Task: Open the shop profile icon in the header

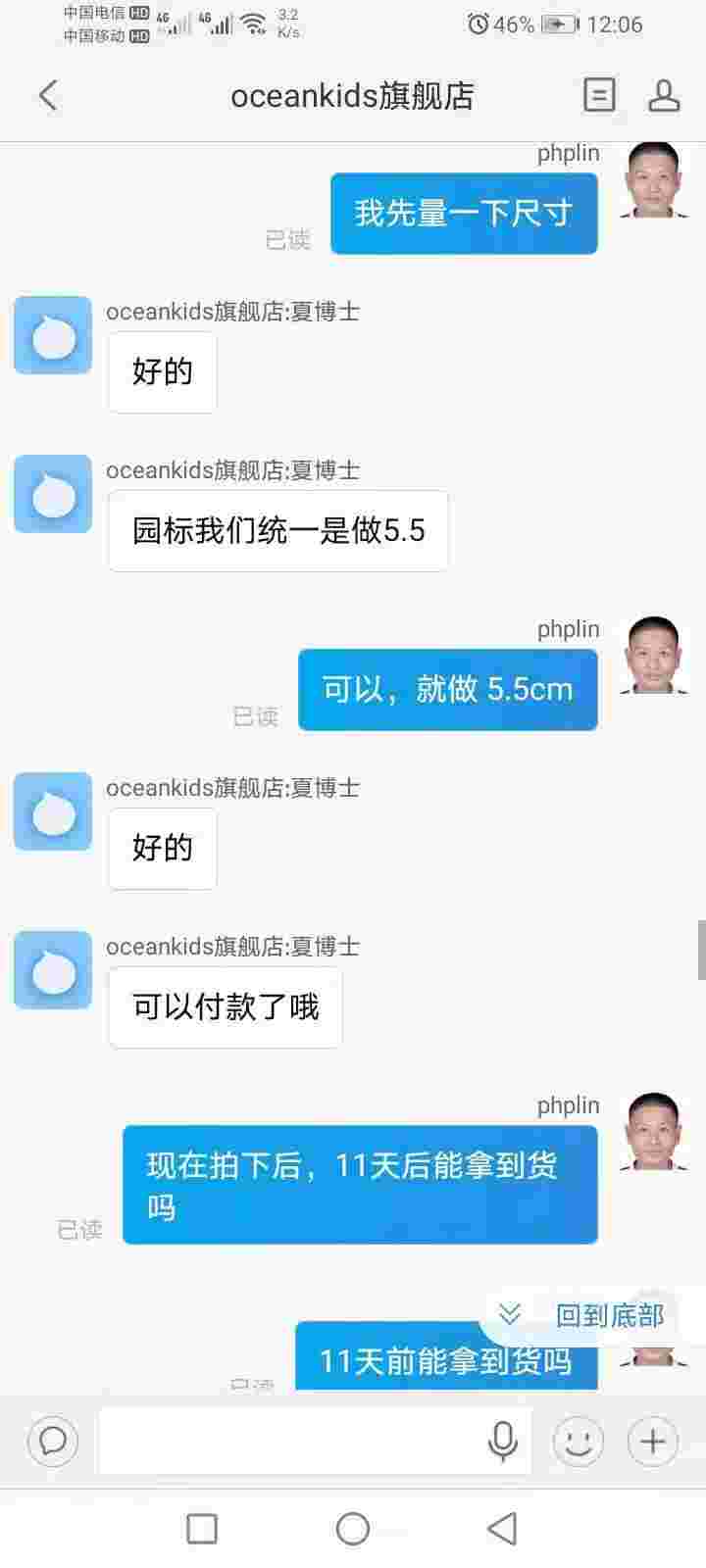Action: [x=664, y=95]
